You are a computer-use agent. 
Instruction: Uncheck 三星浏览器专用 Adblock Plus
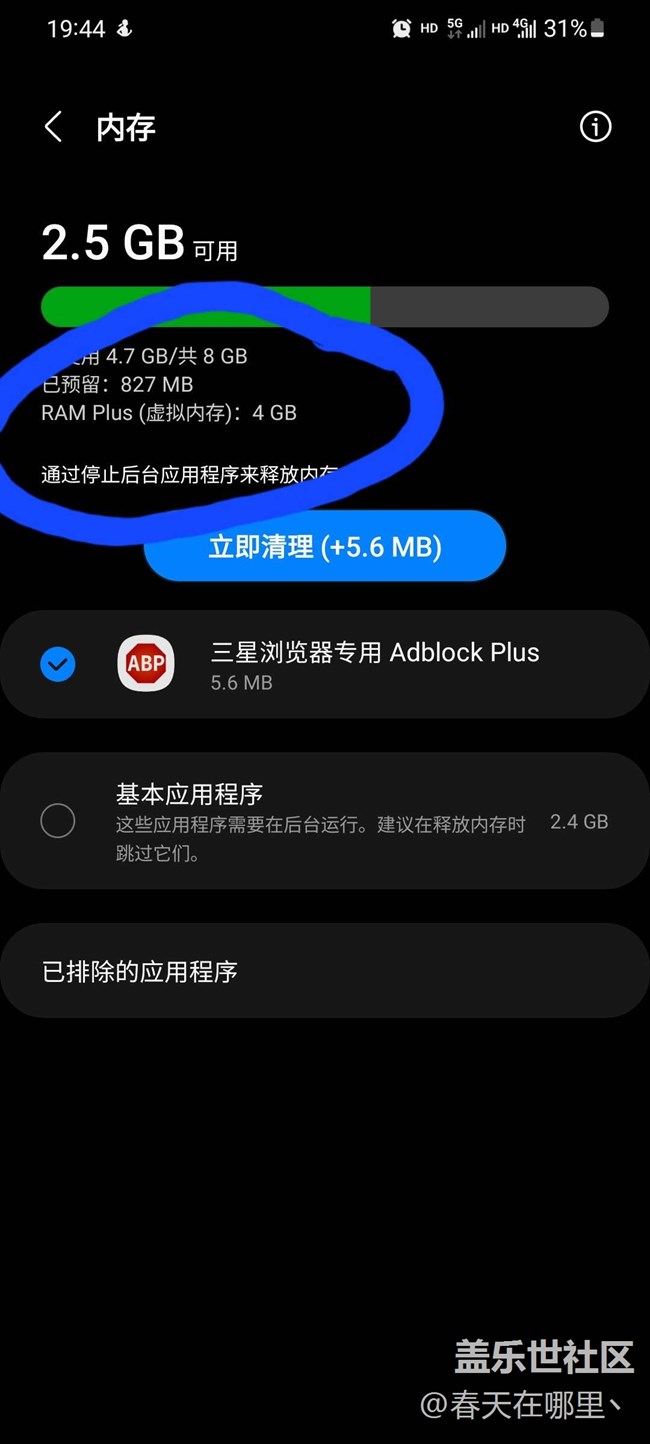58,664
